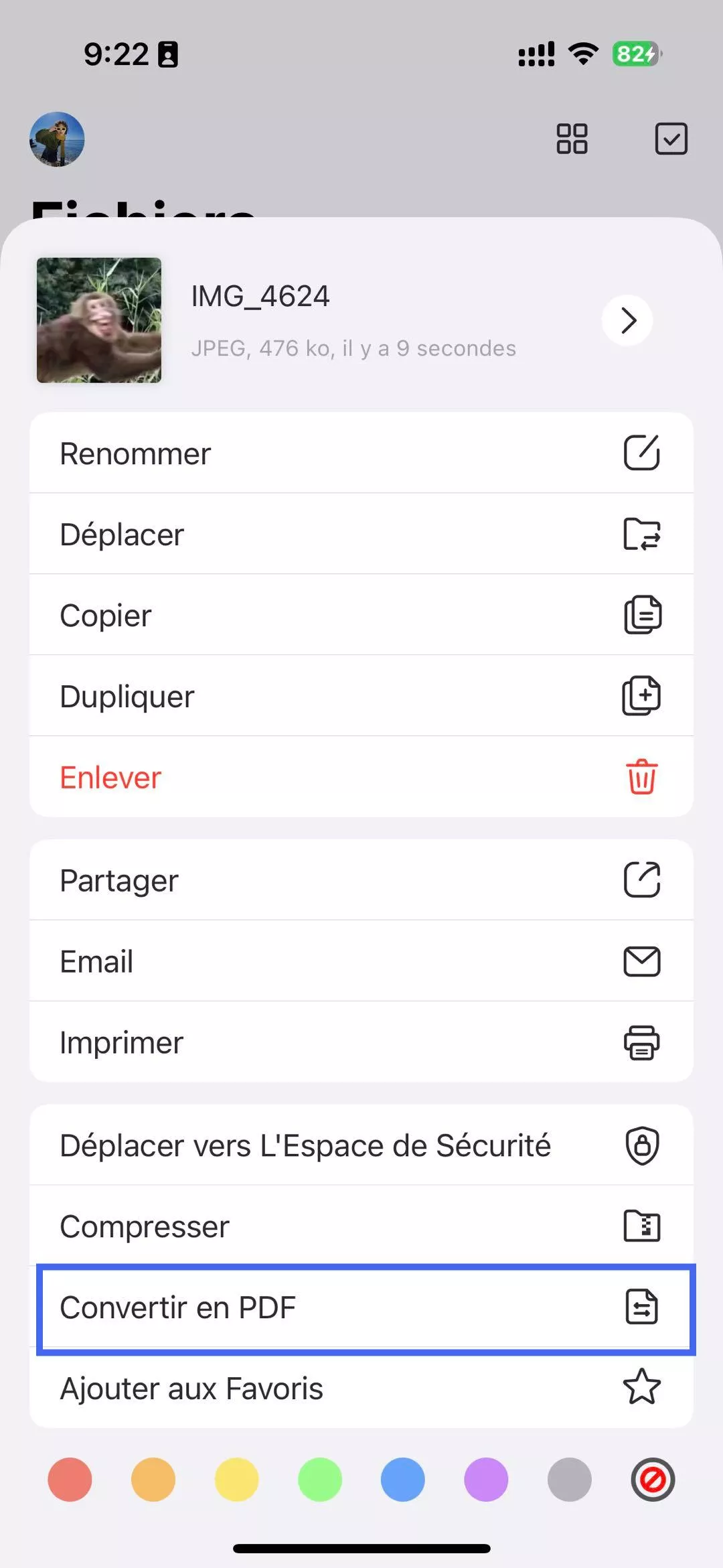Click the Convertir en PDF conversion icon

point(641,1307)
